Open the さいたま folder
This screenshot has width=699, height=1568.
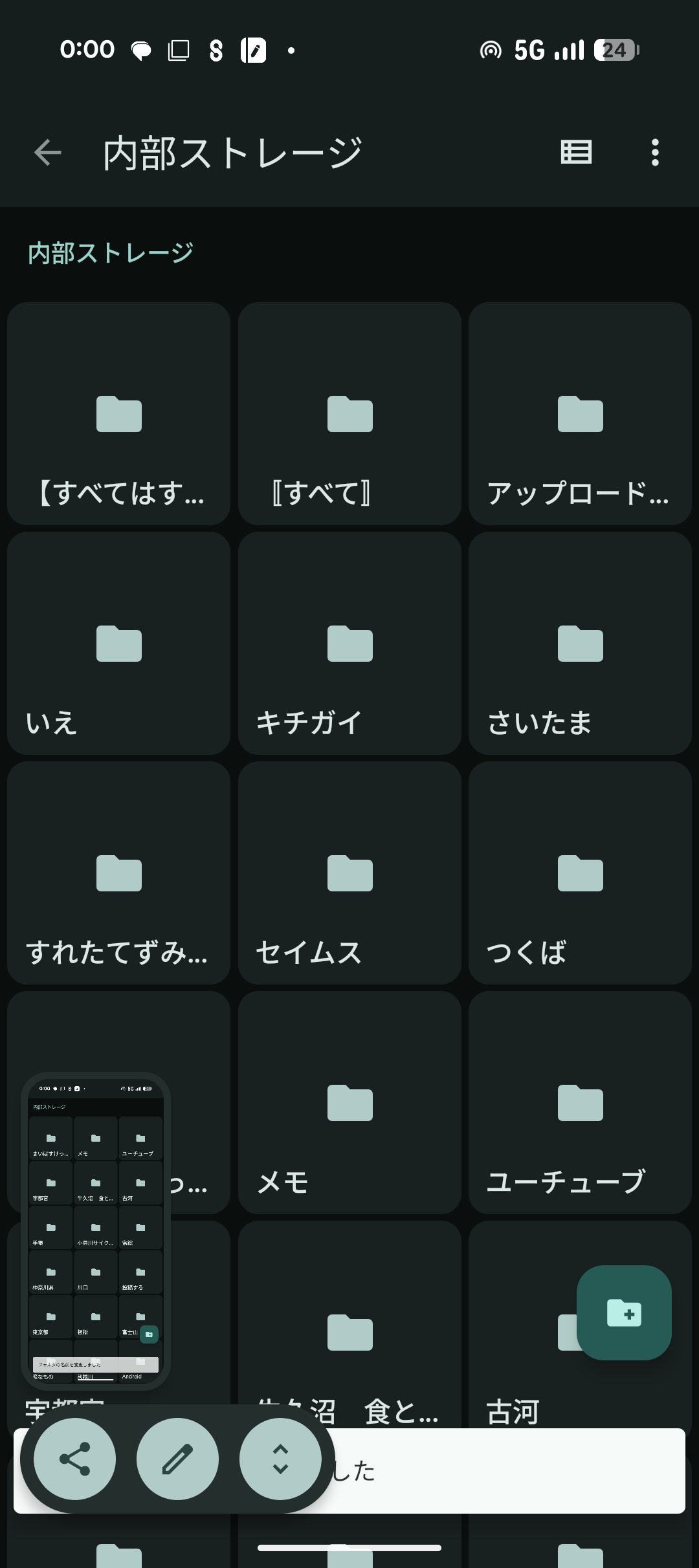point(580,644)
